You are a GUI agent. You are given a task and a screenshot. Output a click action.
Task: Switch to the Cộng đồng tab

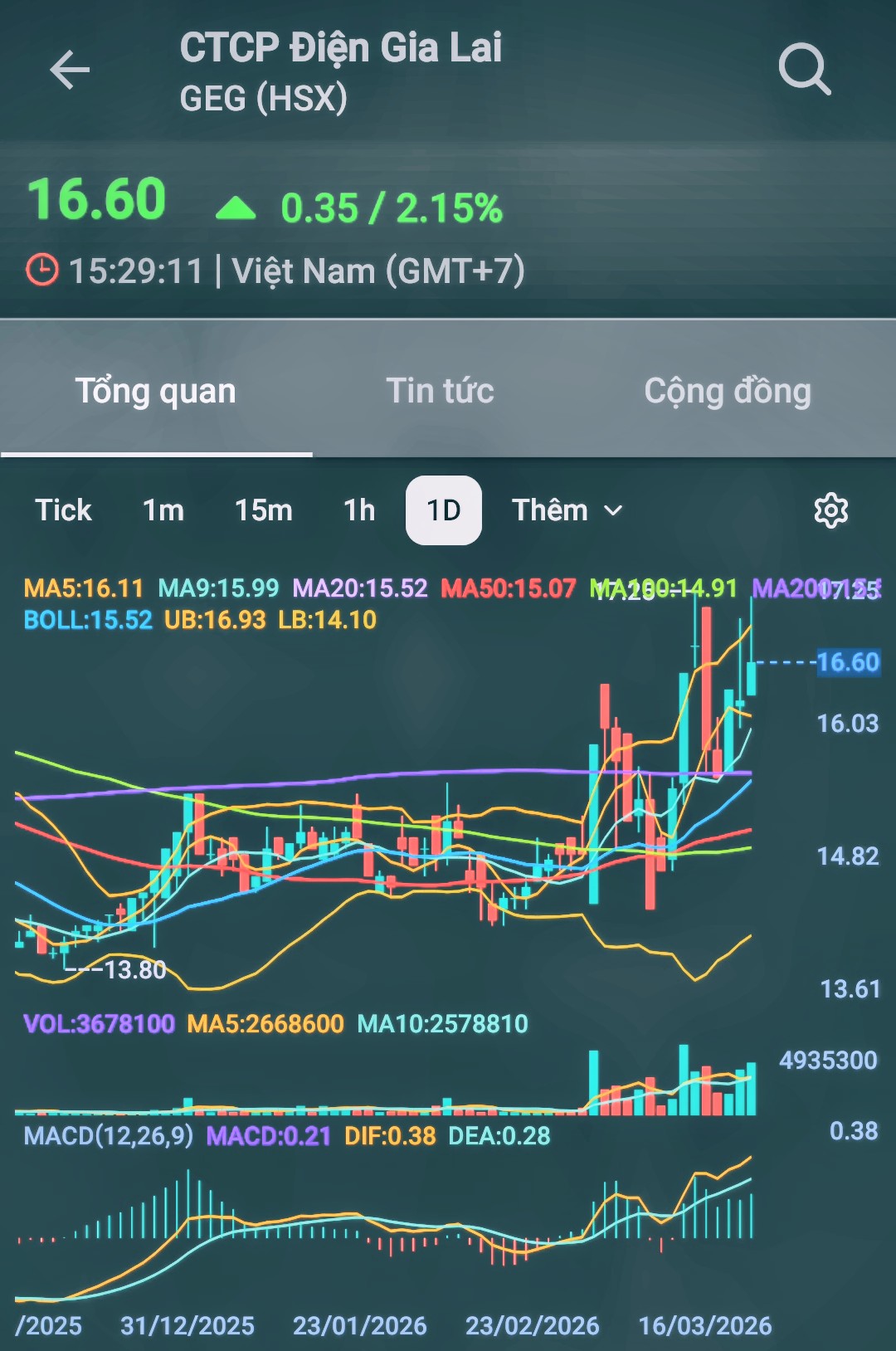click(x=728, y=391)
